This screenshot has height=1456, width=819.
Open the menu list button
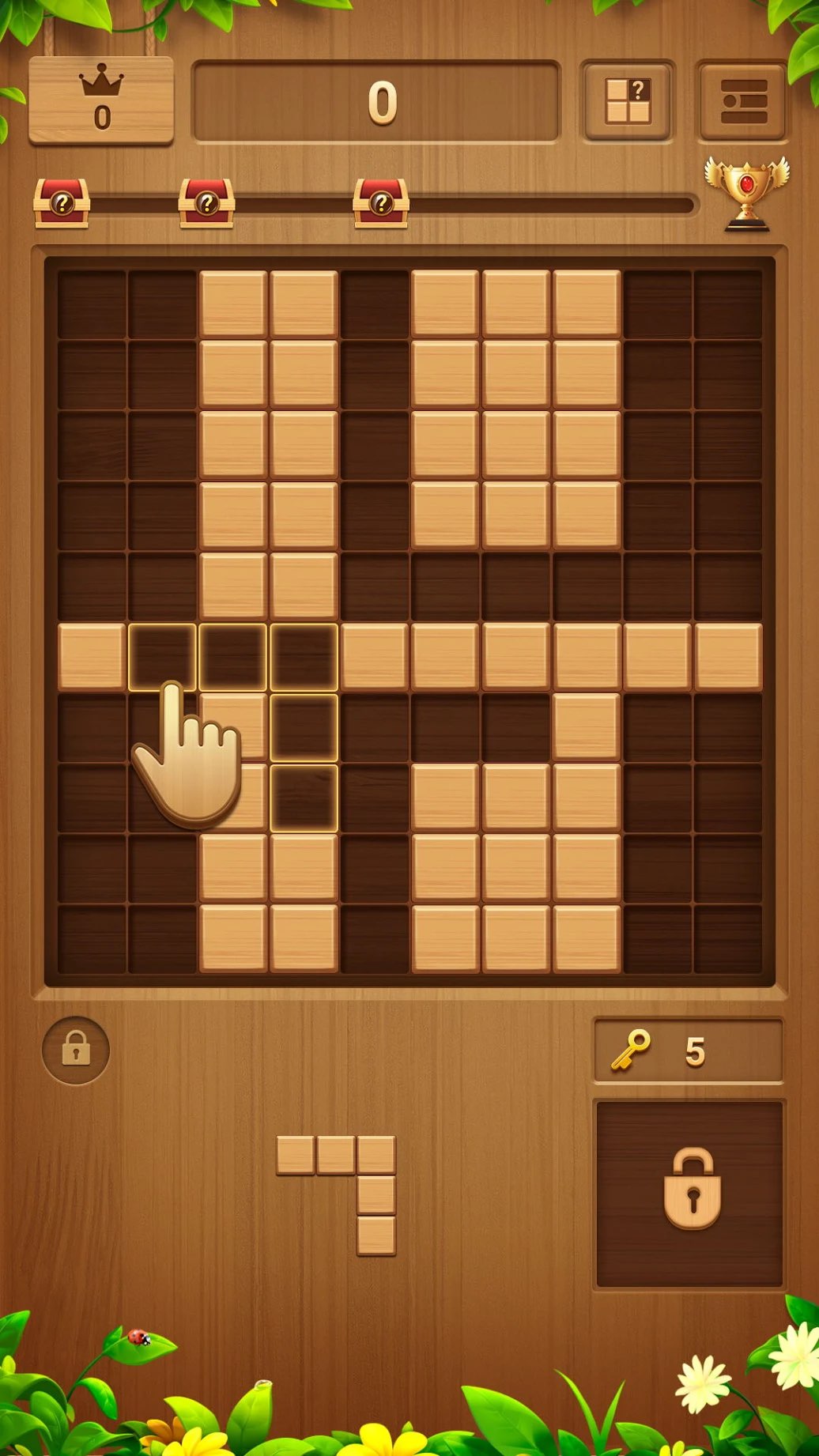click(743, 101)
